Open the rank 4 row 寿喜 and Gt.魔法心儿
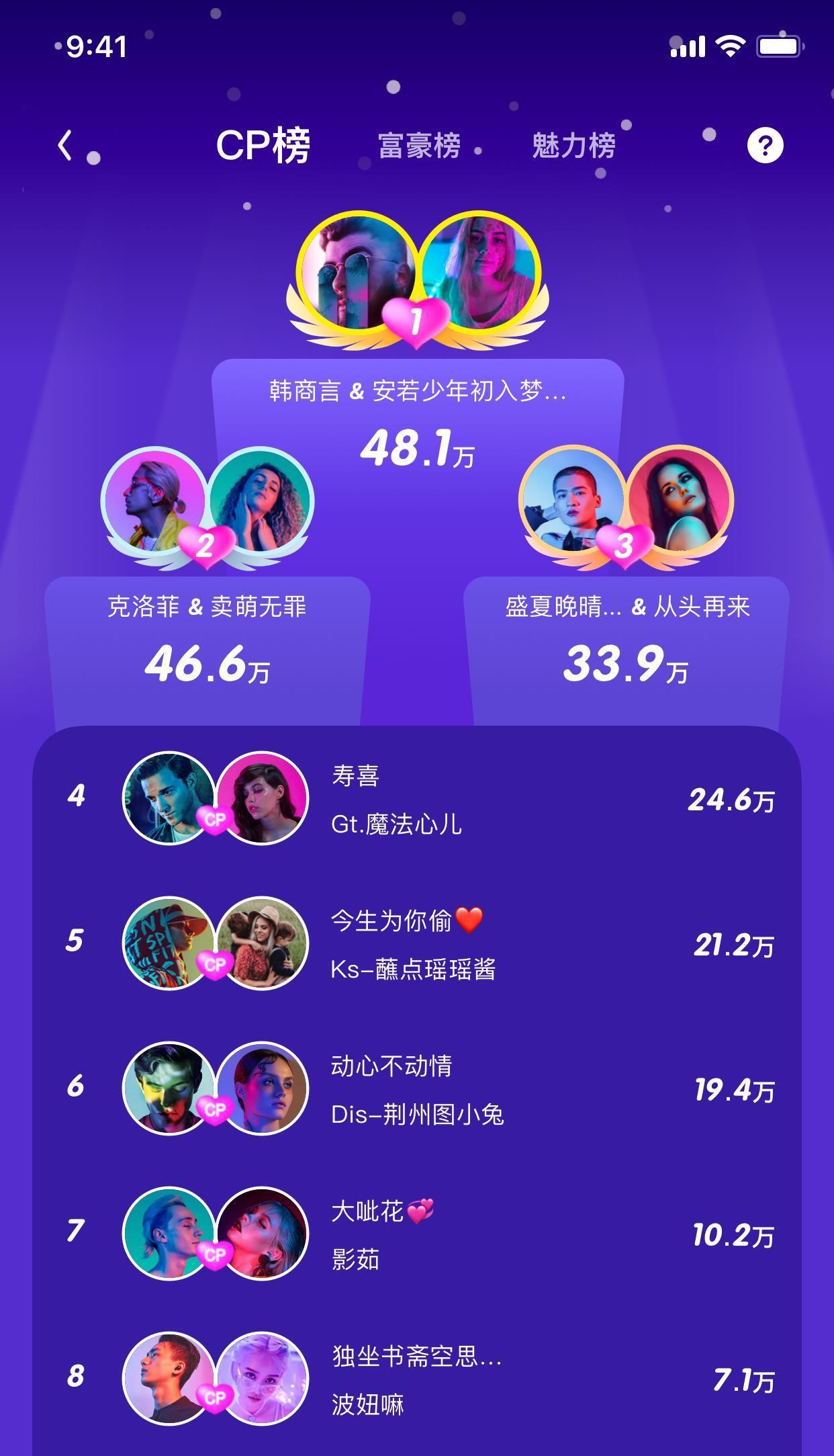Viewport: 834px width, 1456px height. 416,799
